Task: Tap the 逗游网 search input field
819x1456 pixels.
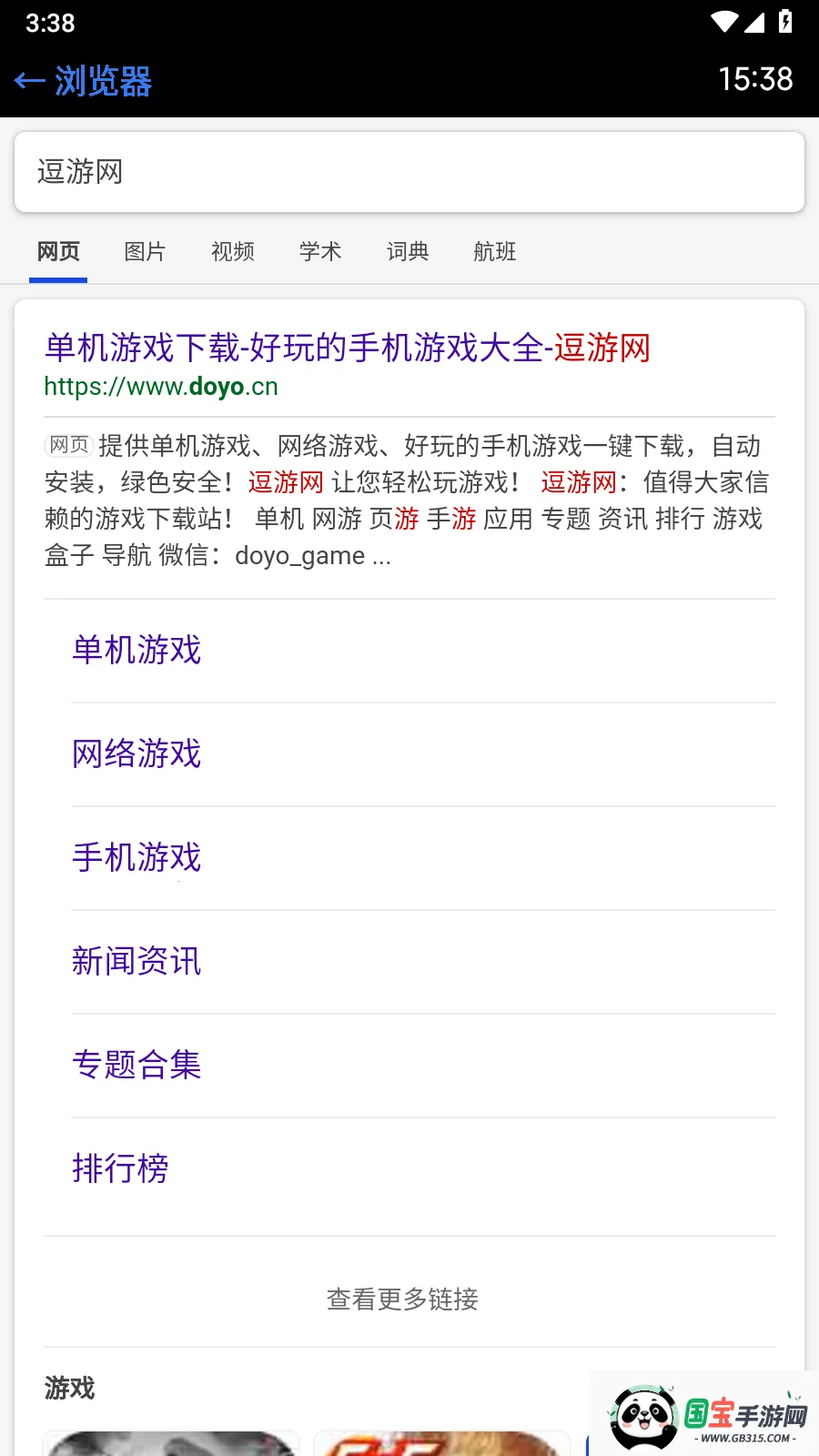Action: pyautogui.click(x=409, y=172)
